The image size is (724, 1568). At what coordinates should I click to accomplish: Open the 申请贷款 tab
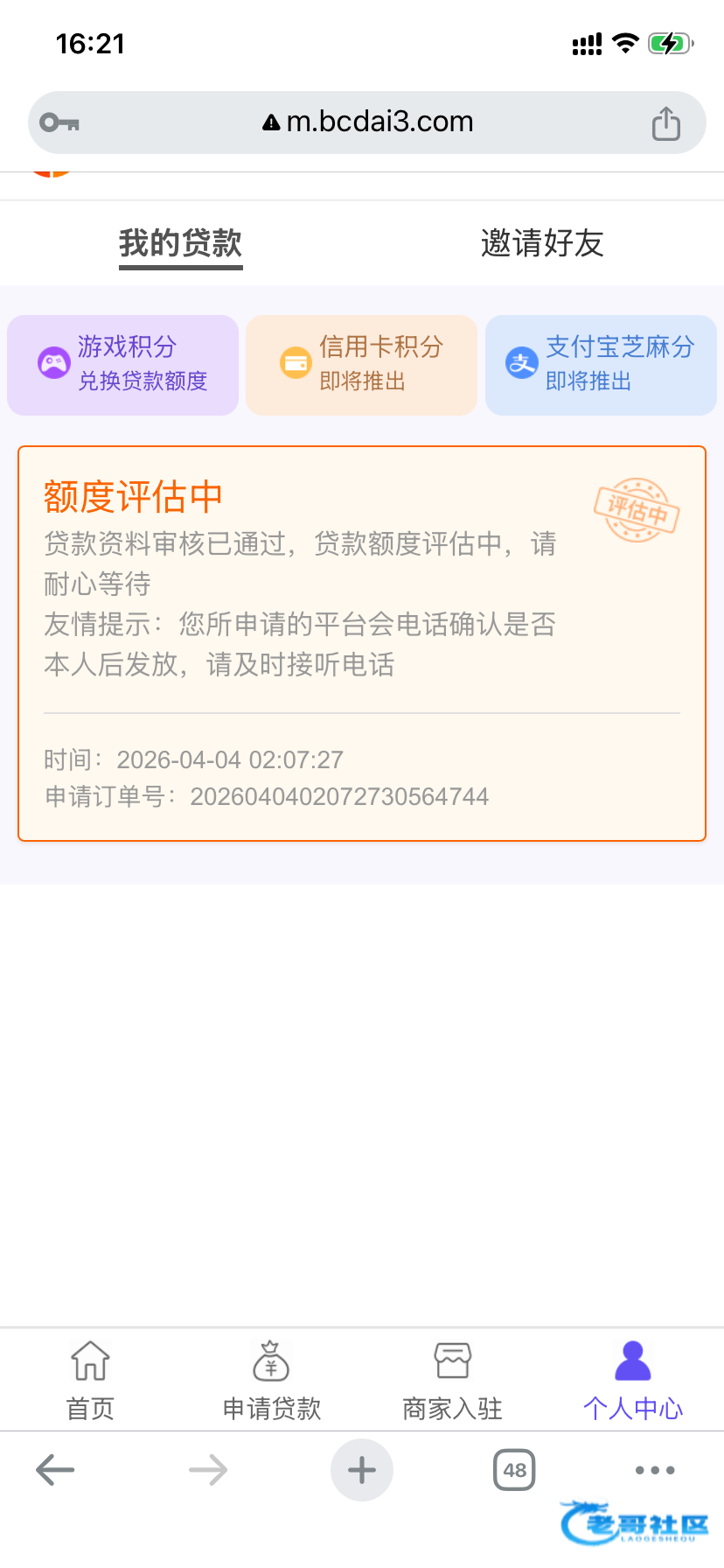click(x=271, y=1381)
